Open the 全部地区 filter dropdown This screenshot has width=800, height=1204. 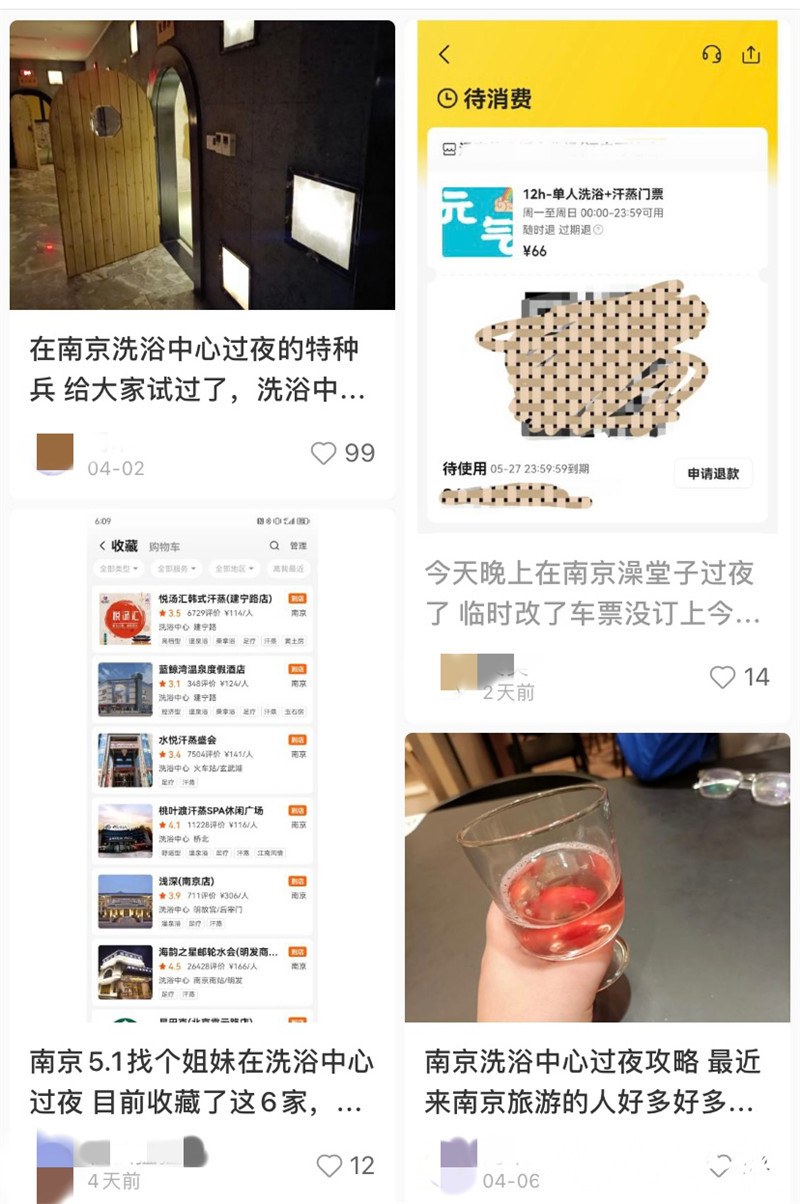coord(232,569)
